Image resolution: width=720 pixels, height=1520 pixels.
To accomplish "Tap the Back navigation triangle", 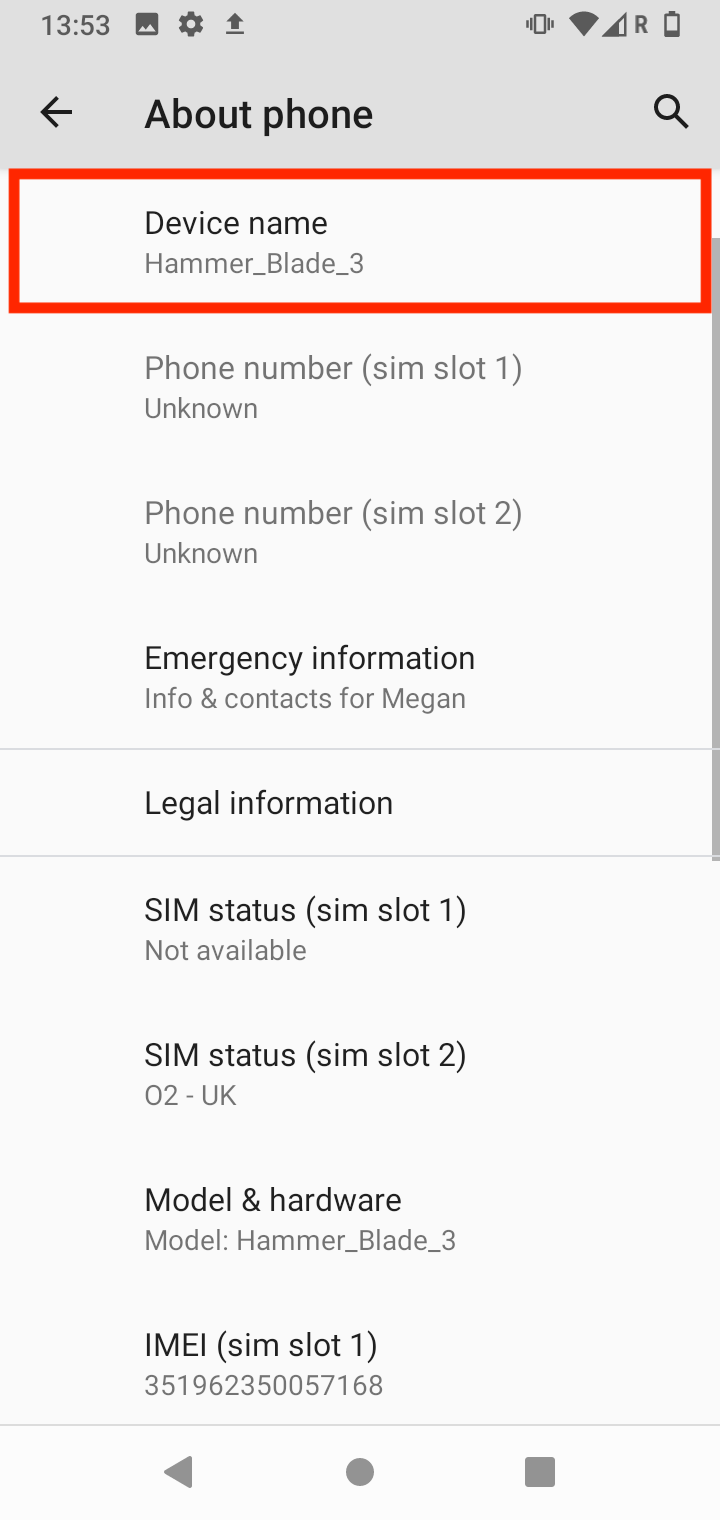I will 179,1471.
